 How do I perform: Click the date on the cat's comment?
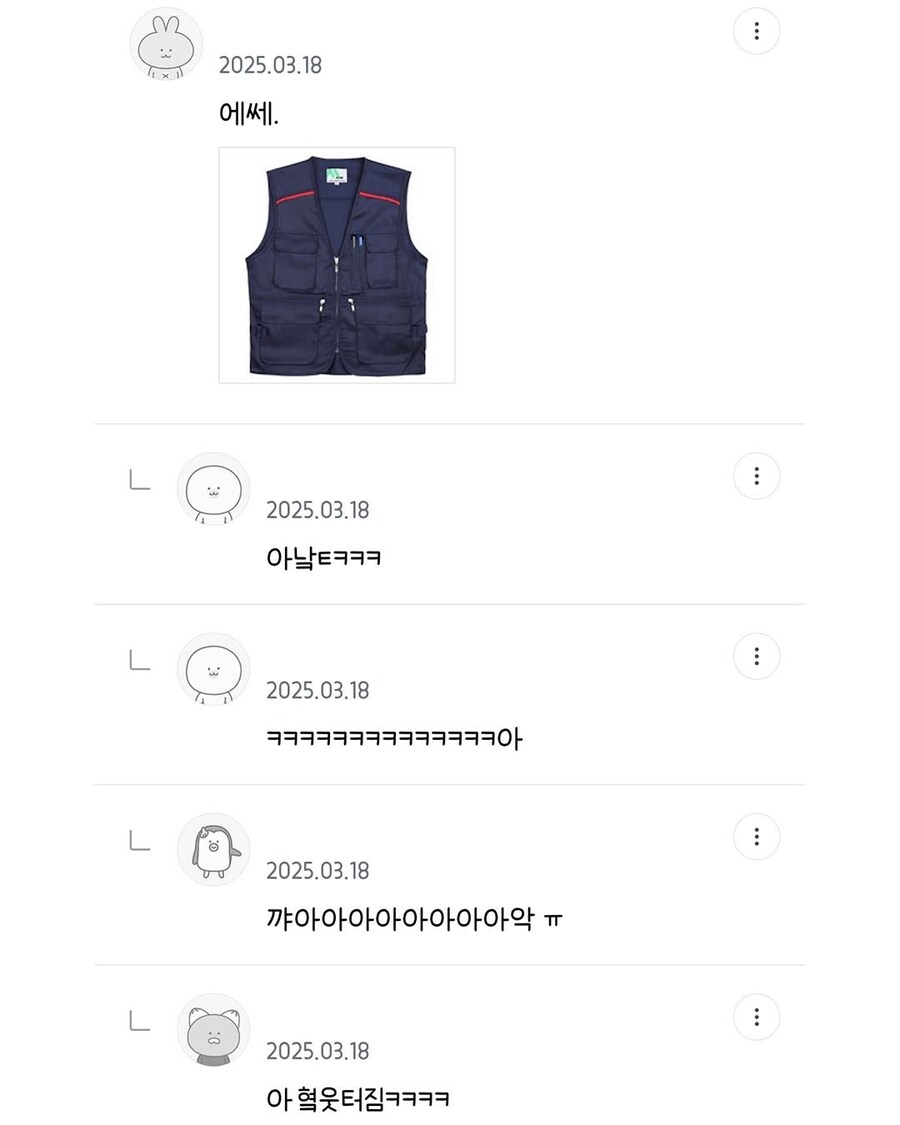pos(317,1051)
